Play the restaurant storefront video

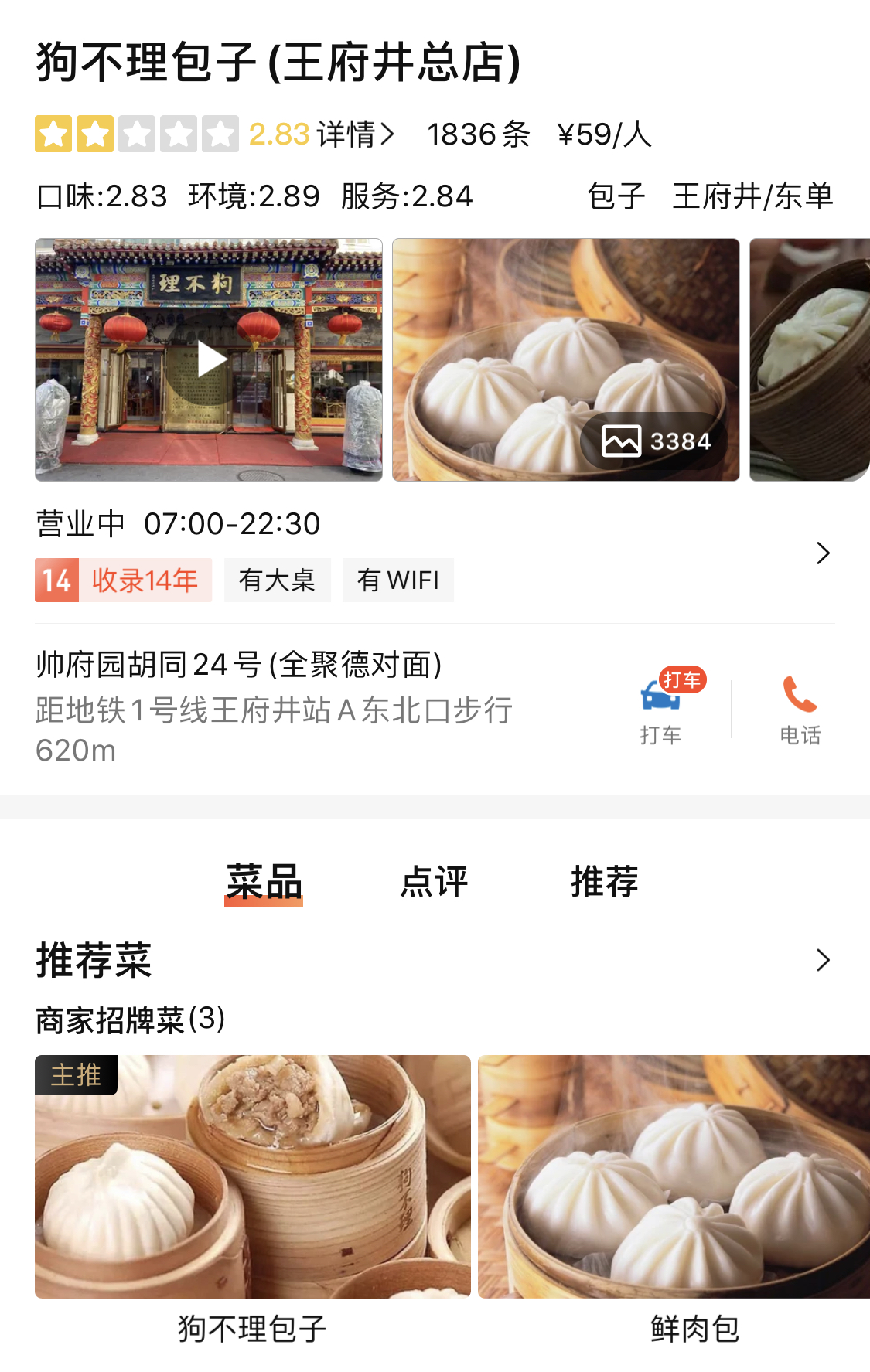coord(210,360)
